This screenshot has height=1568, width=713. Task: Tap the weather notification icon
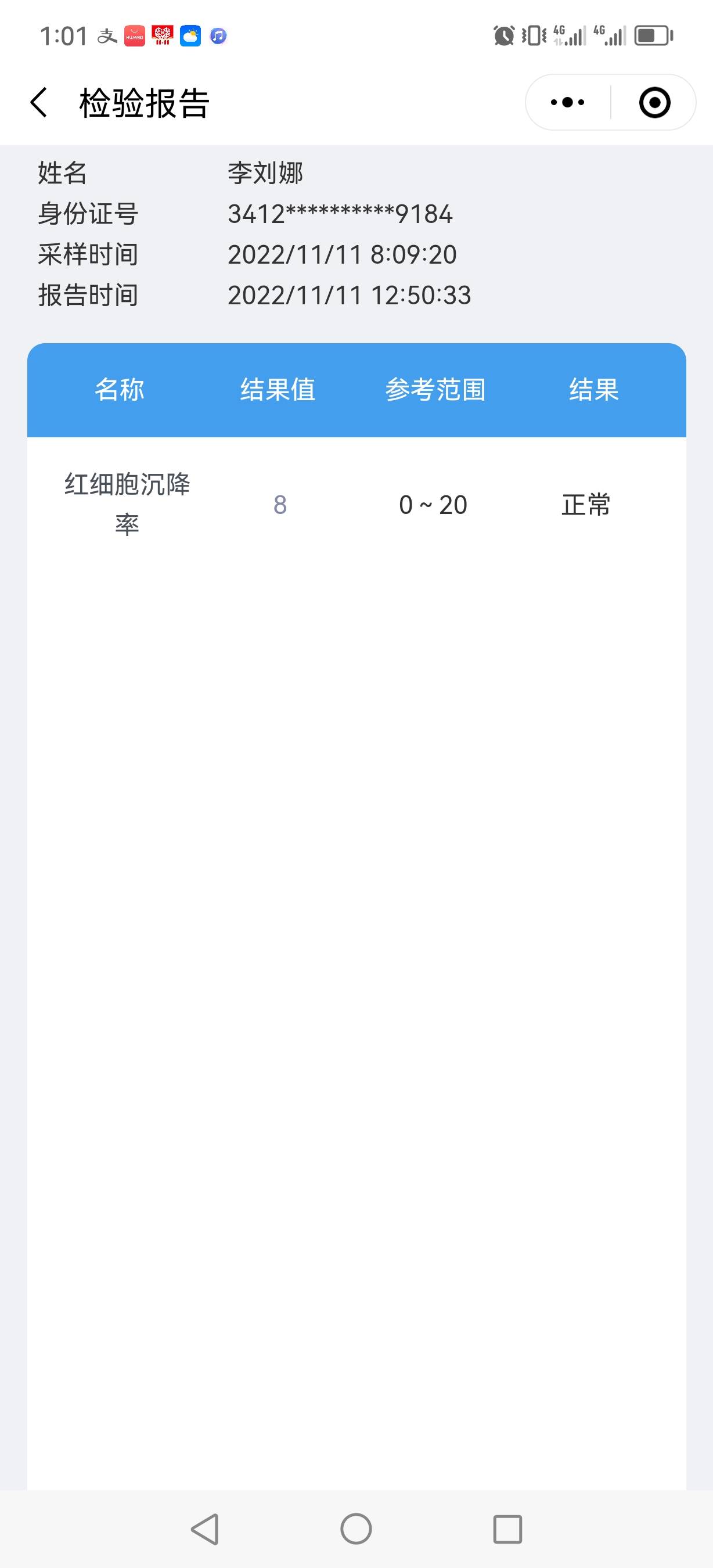(189, 37)
